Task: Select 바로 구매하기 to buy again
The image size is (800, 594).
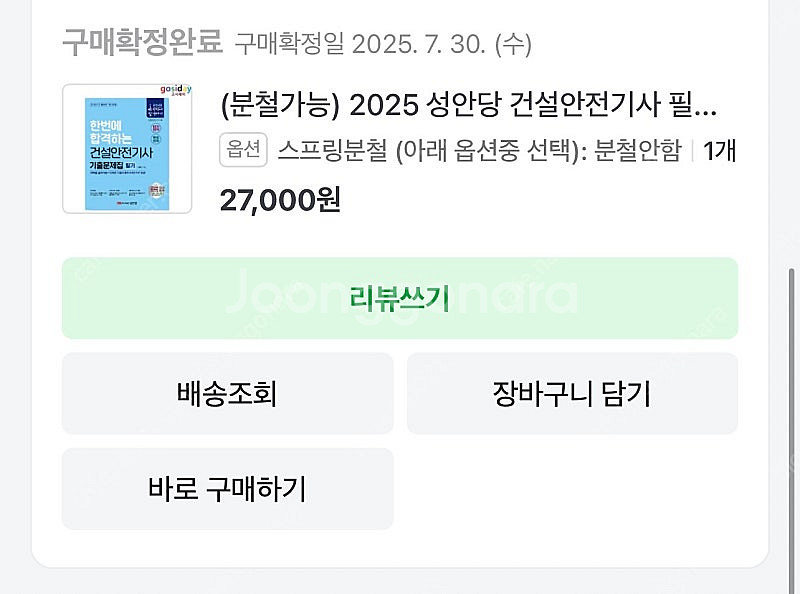Action: tap(228, 488)
